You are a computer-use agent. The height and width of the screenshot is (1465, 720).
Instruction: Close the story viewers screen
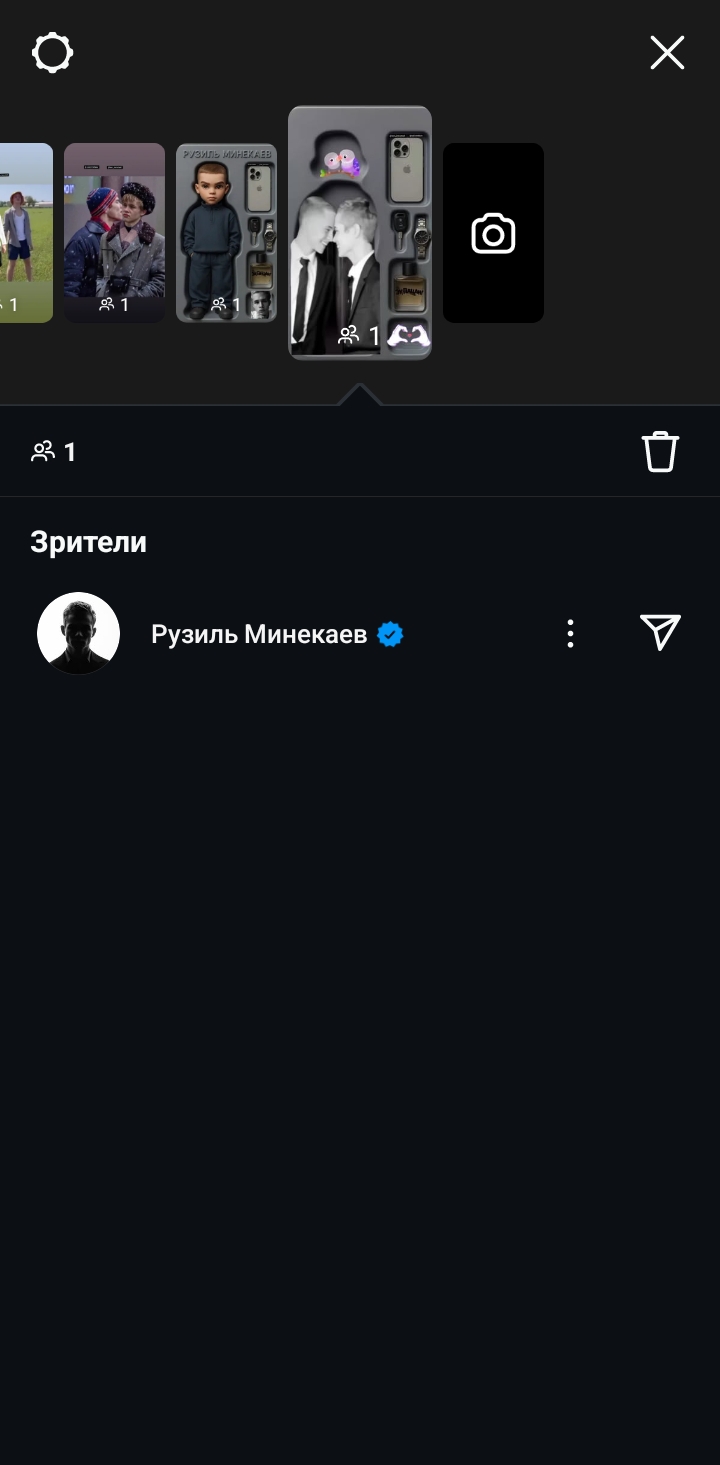tap(667, 53)
